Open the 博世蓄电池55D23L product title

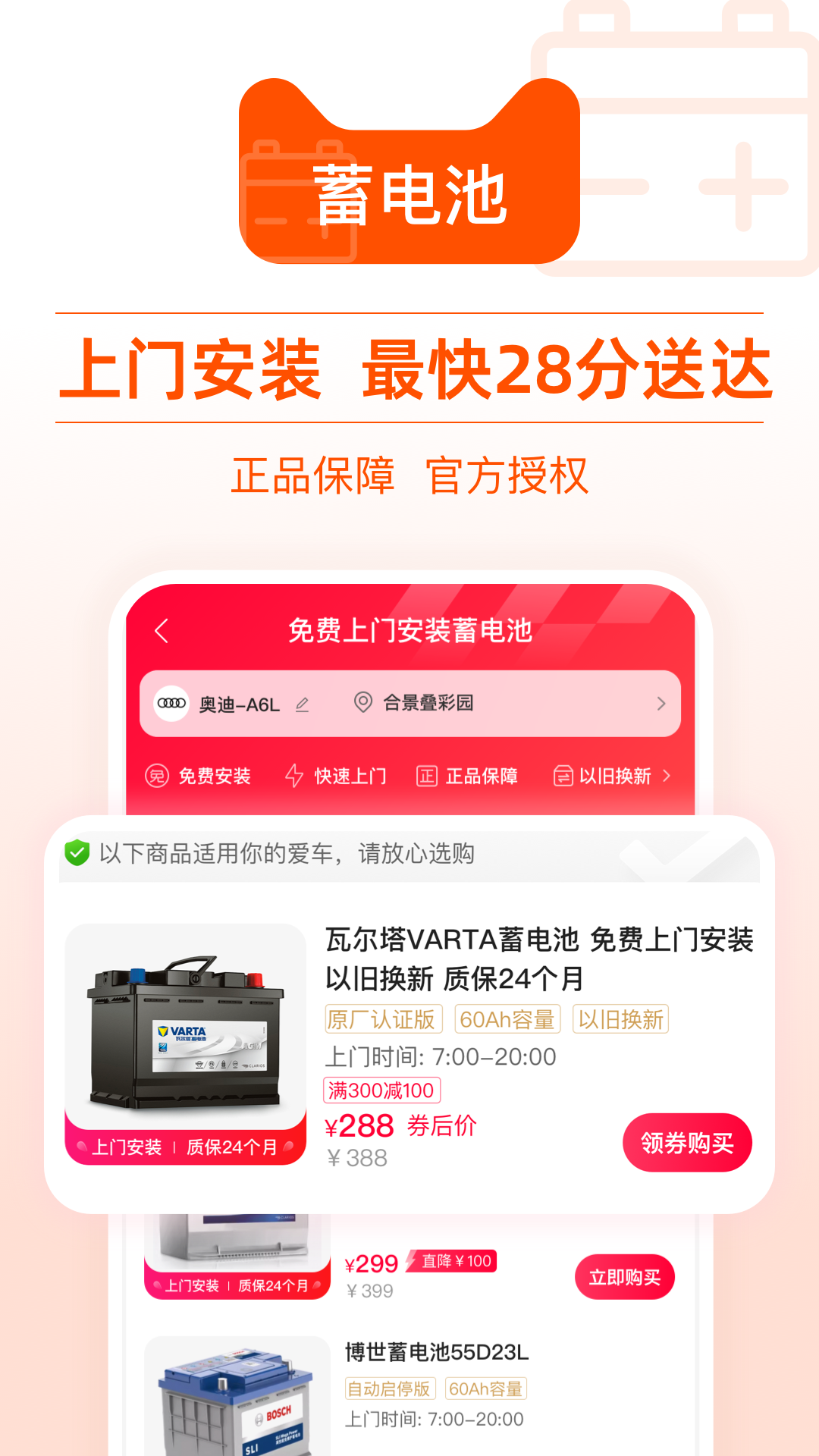(x=438, y=1351)
